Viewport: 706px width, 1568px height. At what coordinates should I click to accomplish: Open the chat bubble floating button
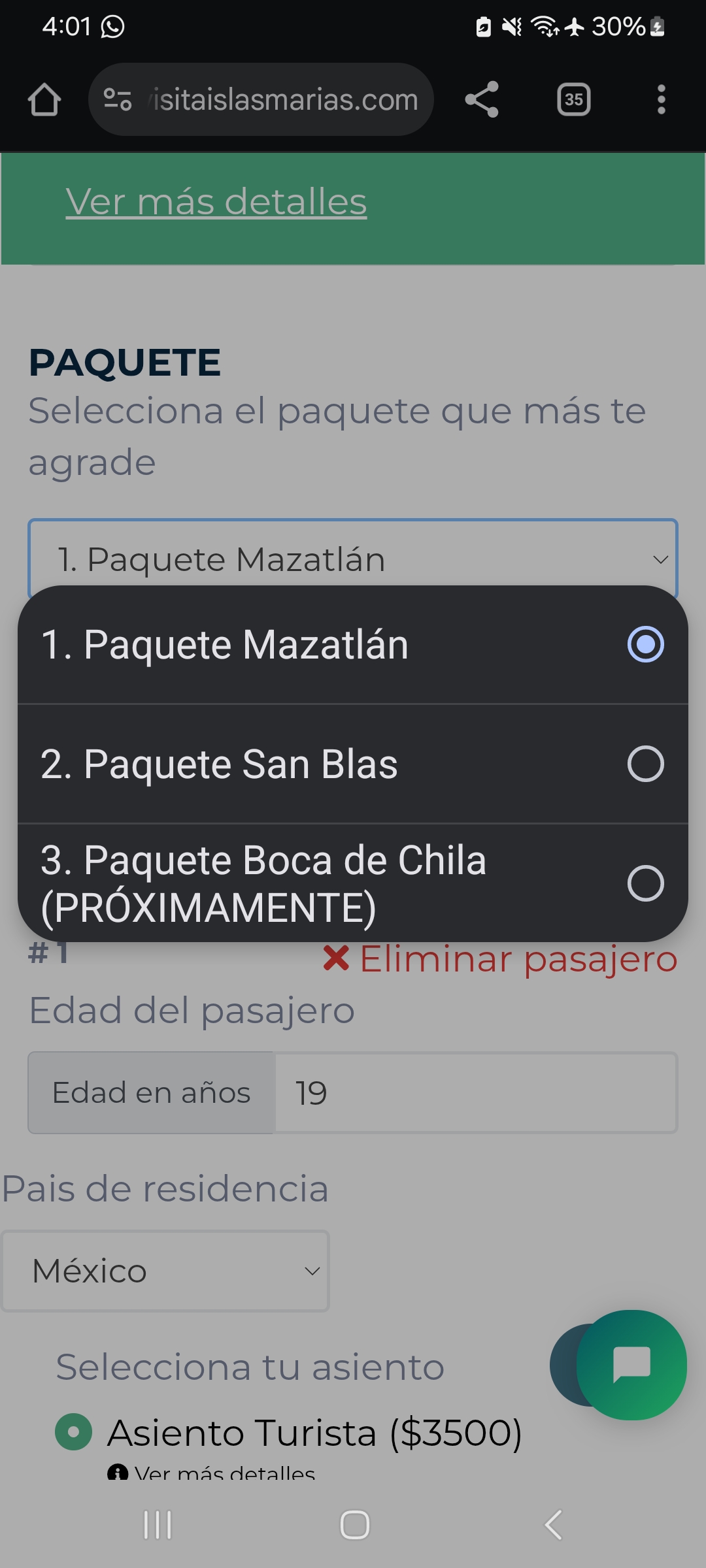631,1365
